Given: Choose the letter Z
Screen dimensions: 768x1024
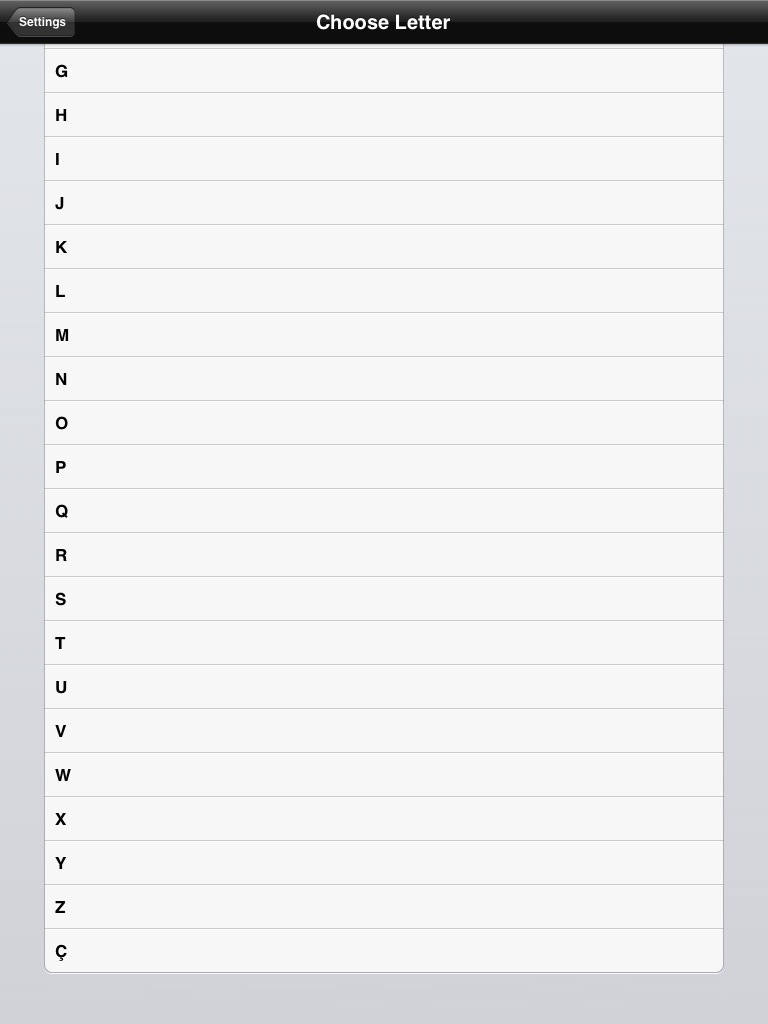Looking at the screenshot, I should [x=383, y=907].
